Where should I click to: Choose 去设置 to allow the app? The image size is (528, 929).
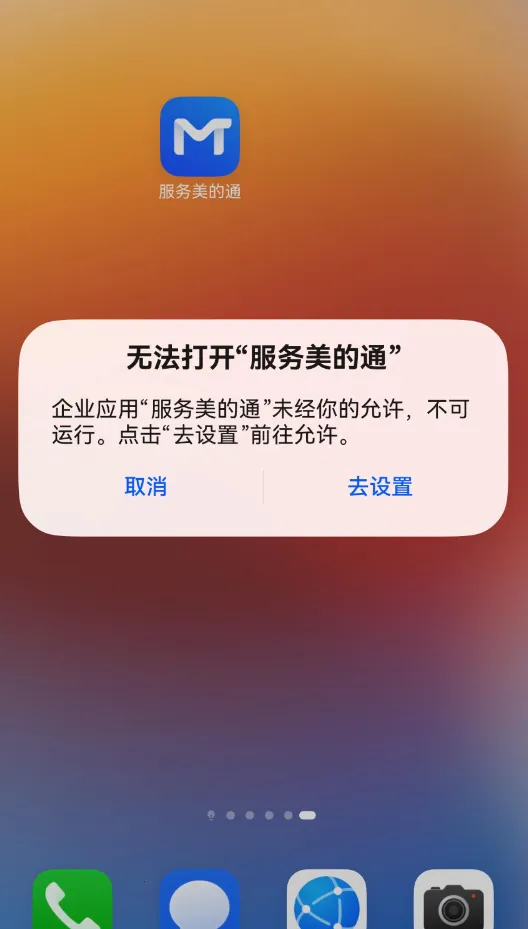tap(380, 486)
